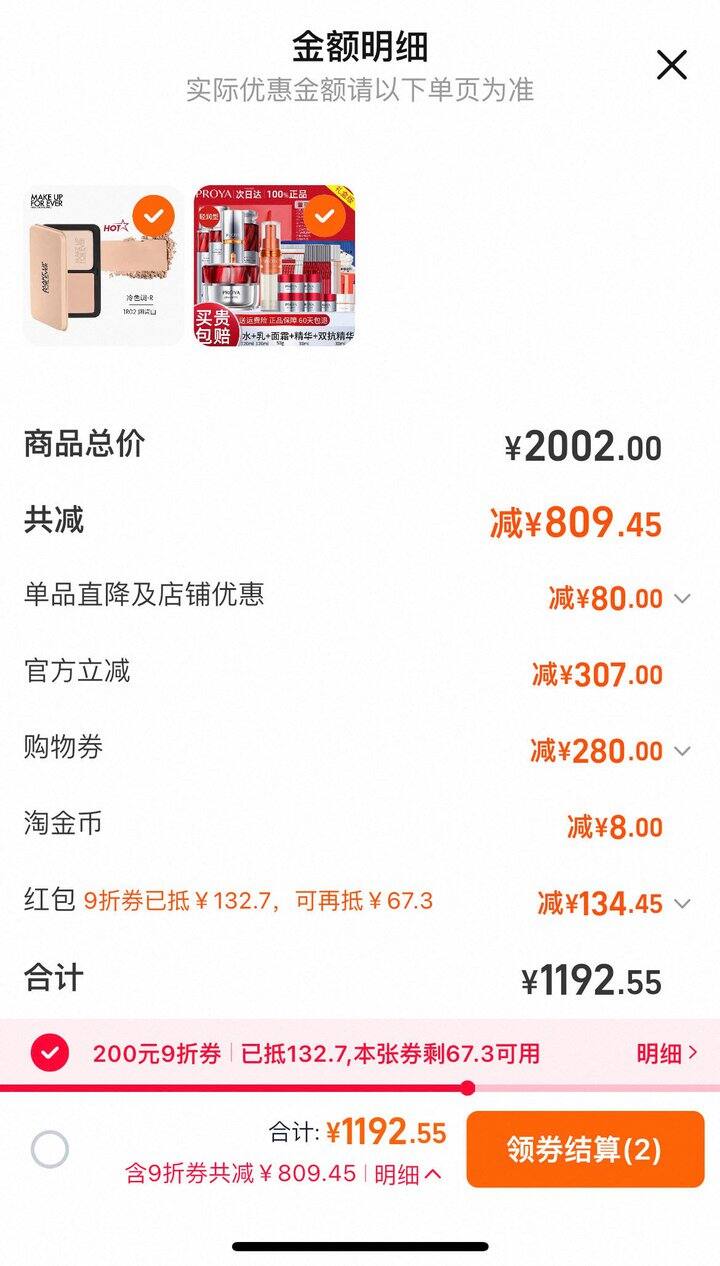Viewport: 720px width, 1266px height.
Task: Deselect the Make Up For Ever powder item
Action: [x=154, y=215]
